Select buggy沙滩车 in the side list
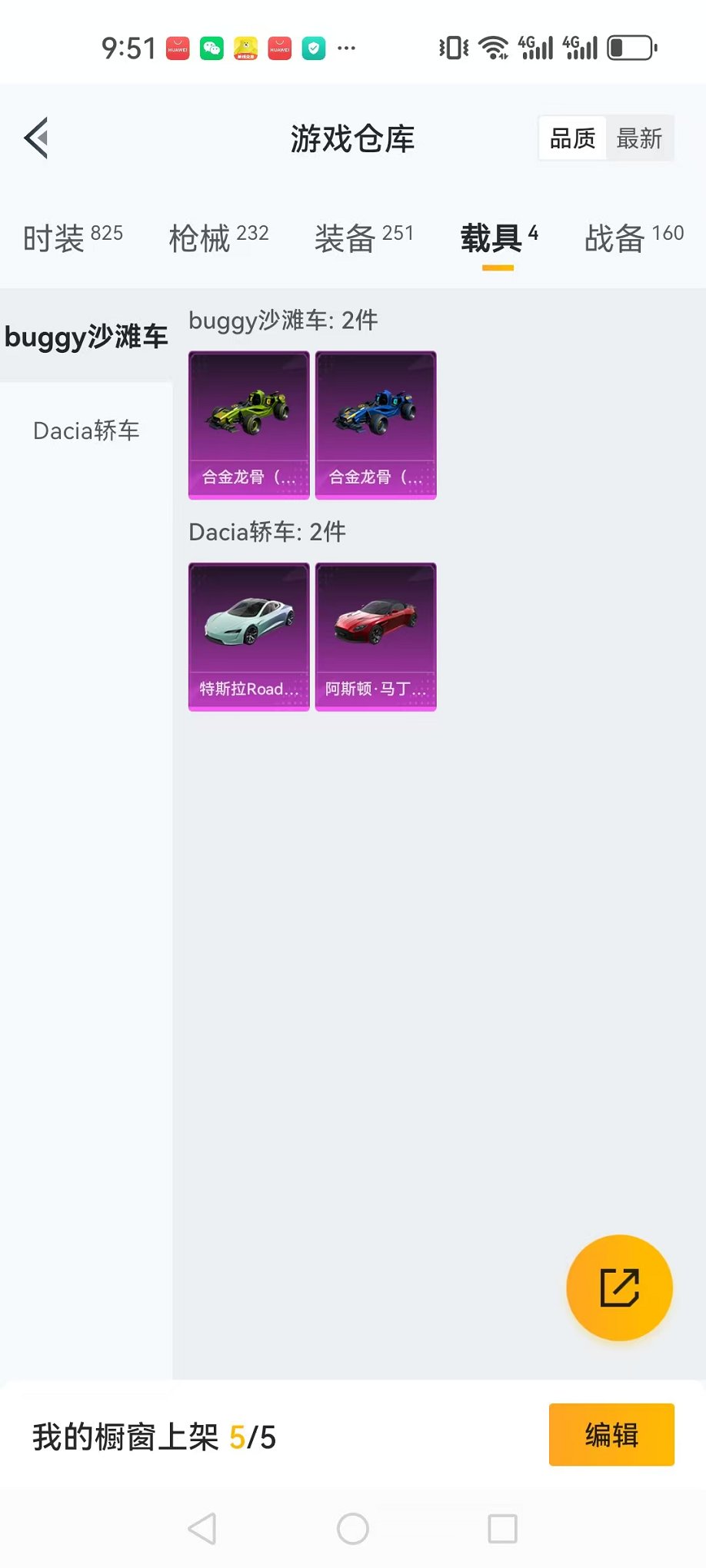 [86, 337]
